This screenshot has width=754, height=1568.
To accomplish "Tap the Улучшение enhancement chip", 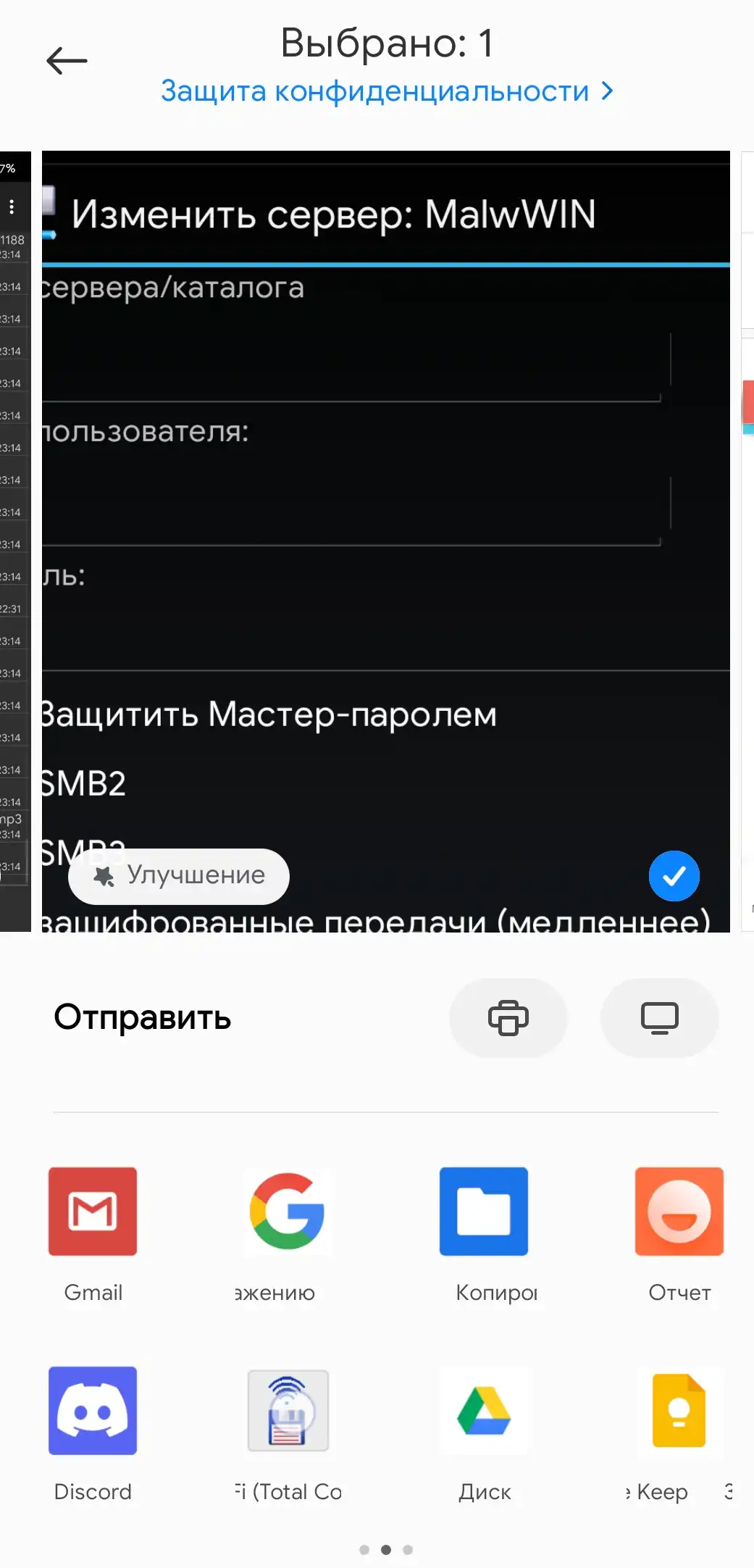I will 179,876.
